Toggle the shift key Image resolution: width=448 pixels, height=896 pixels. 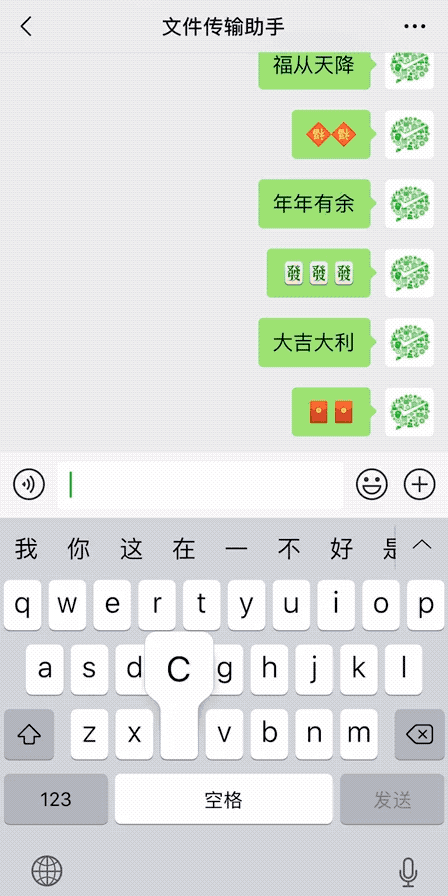pos(29,735)
